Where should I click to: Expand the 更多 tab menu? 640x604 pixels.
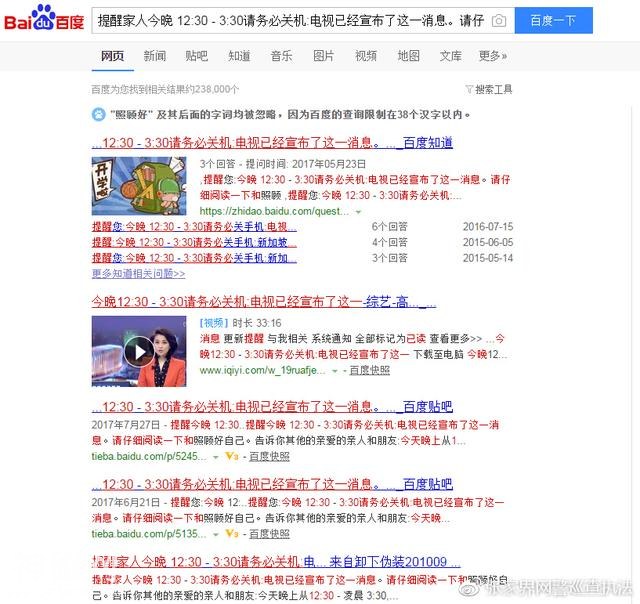(x=492, y=56)
